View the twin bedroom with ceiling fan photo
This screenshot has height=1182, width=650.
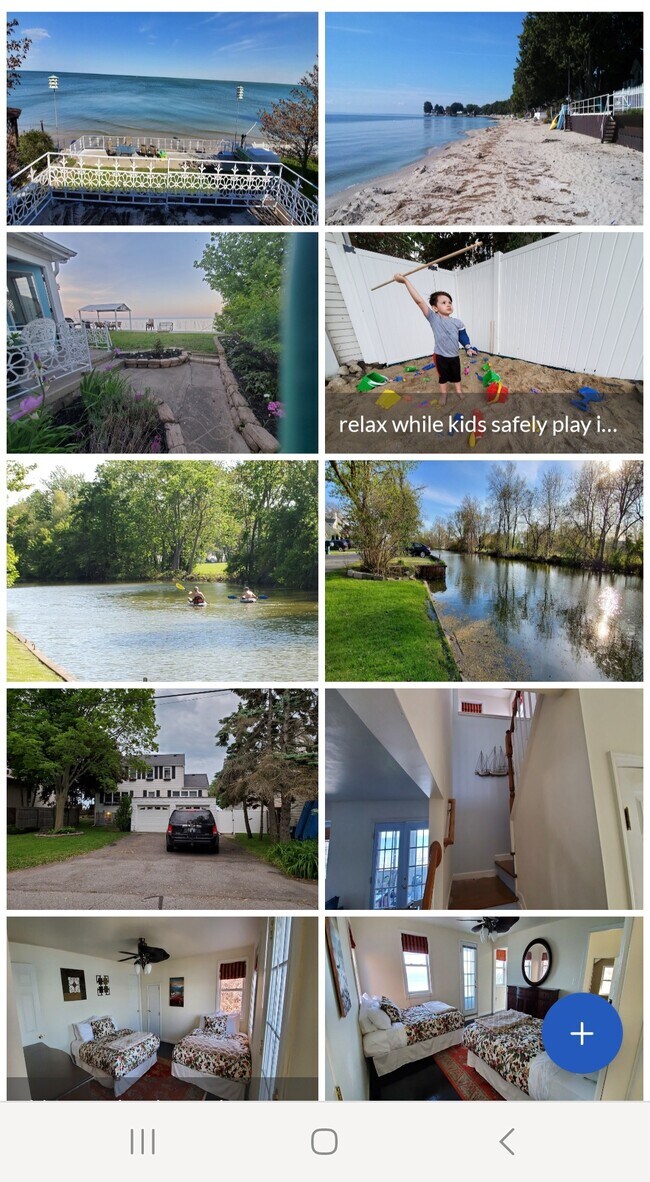pyautogui.click(x=162, y=1008)
